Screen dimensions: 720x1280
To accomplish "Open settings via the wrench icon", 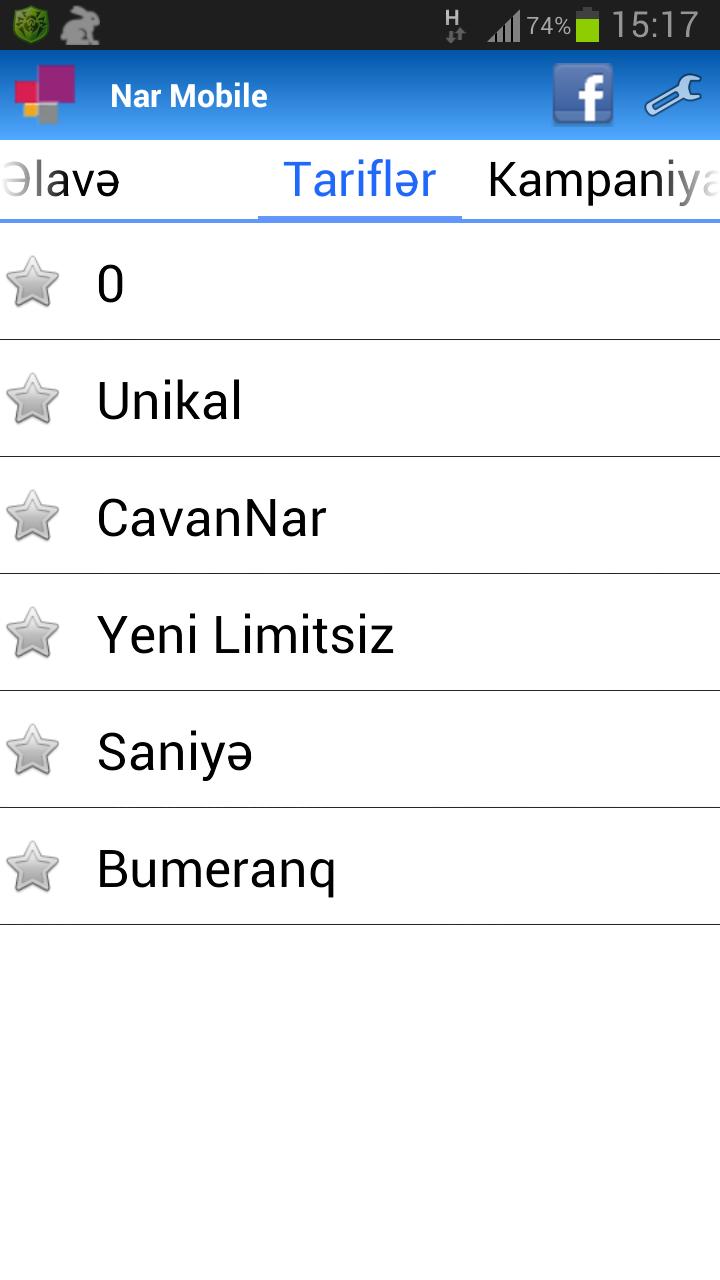I will pyautogui.click(x=673, y=96).
